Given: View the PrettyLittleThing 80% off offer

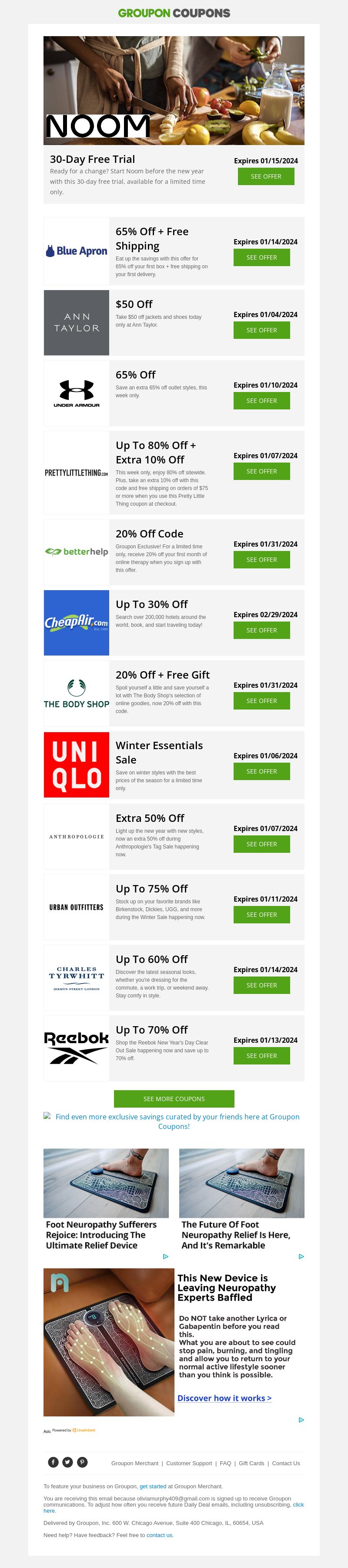Looking at the screenshot, I should [261, 471].
